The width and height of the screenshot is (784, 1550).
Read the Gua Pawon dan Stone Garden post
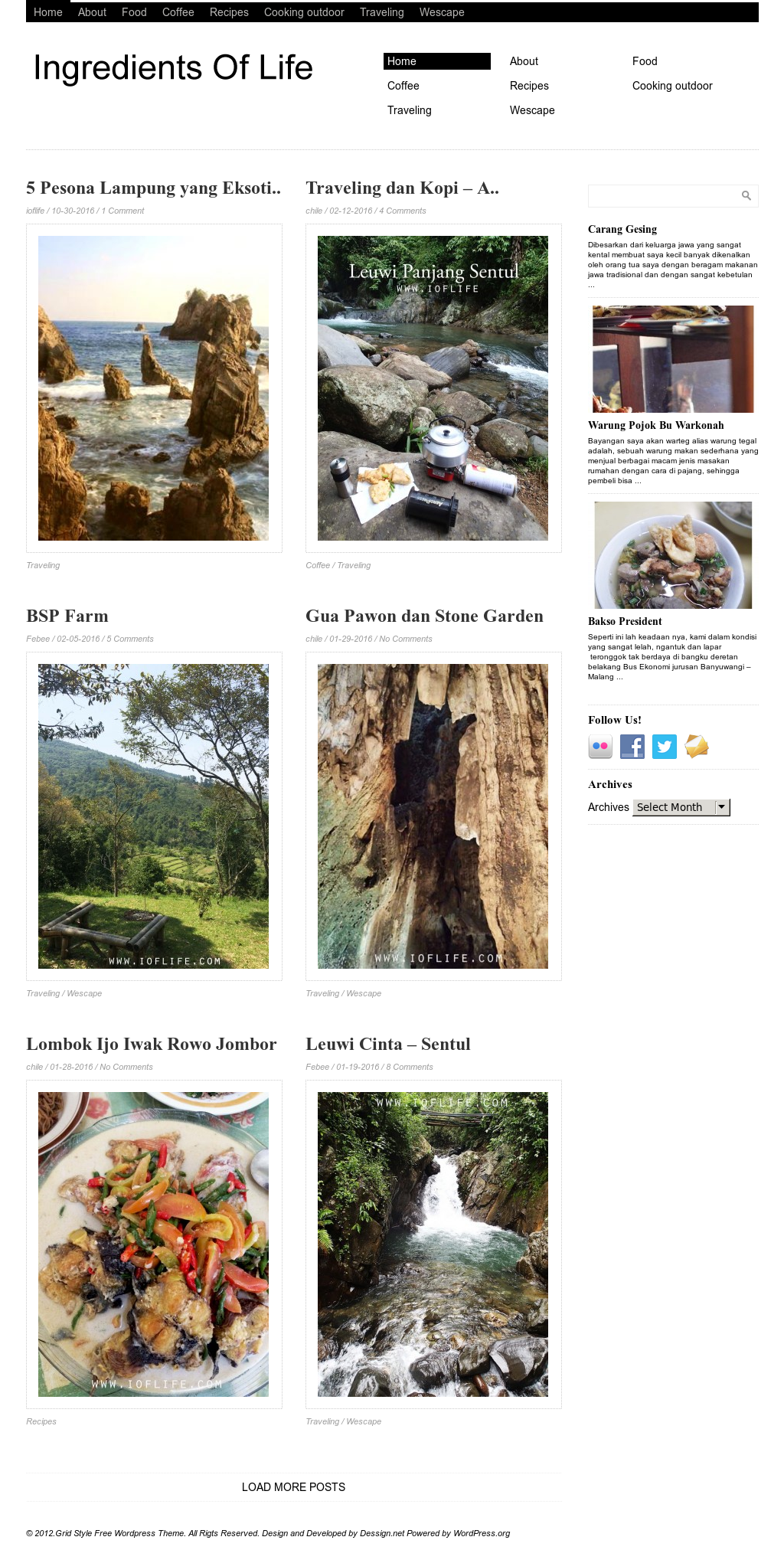point(424,616)
